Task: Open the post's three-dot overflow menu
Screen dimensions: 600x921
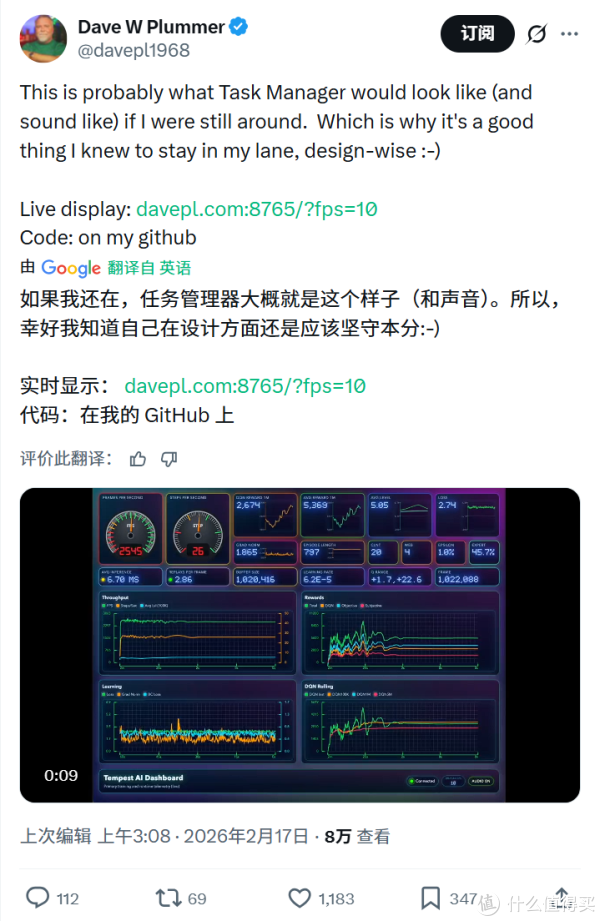Action: [569, 35]
